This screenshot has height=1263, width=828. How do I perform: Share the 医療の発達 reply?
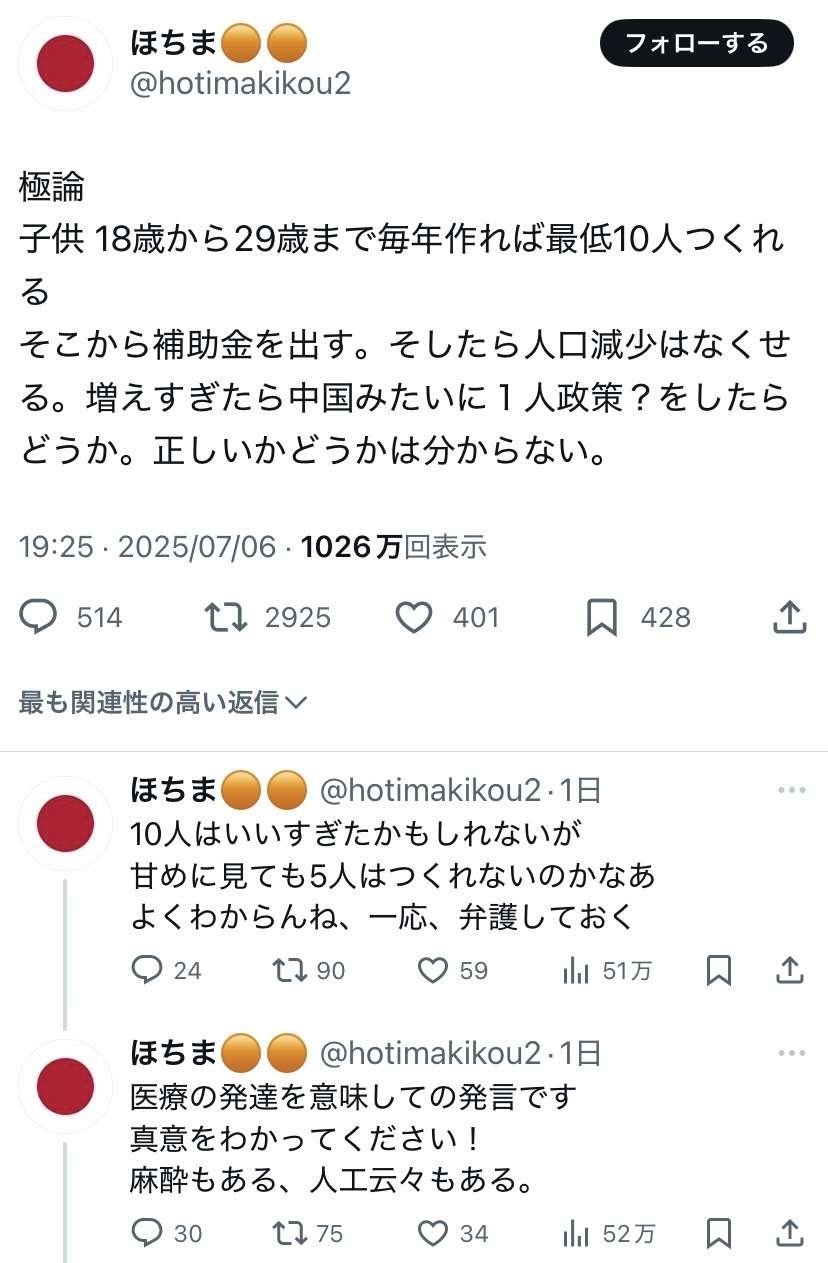click(x=790, y=1234)
